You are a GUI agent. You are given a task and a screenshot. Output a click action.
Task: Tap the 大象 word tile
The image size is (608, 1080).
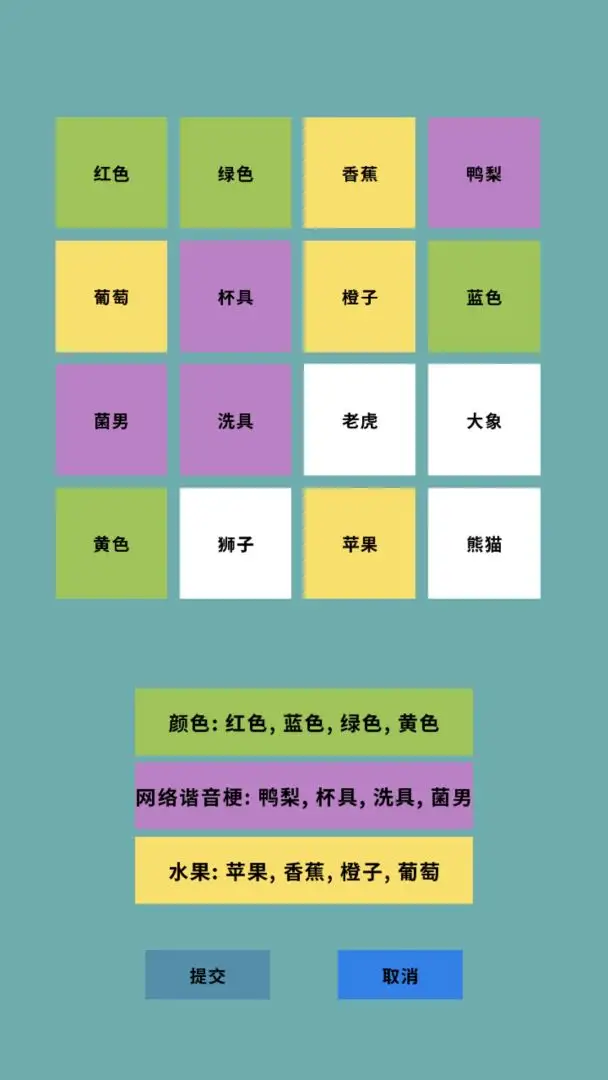[x=484, y=420]
